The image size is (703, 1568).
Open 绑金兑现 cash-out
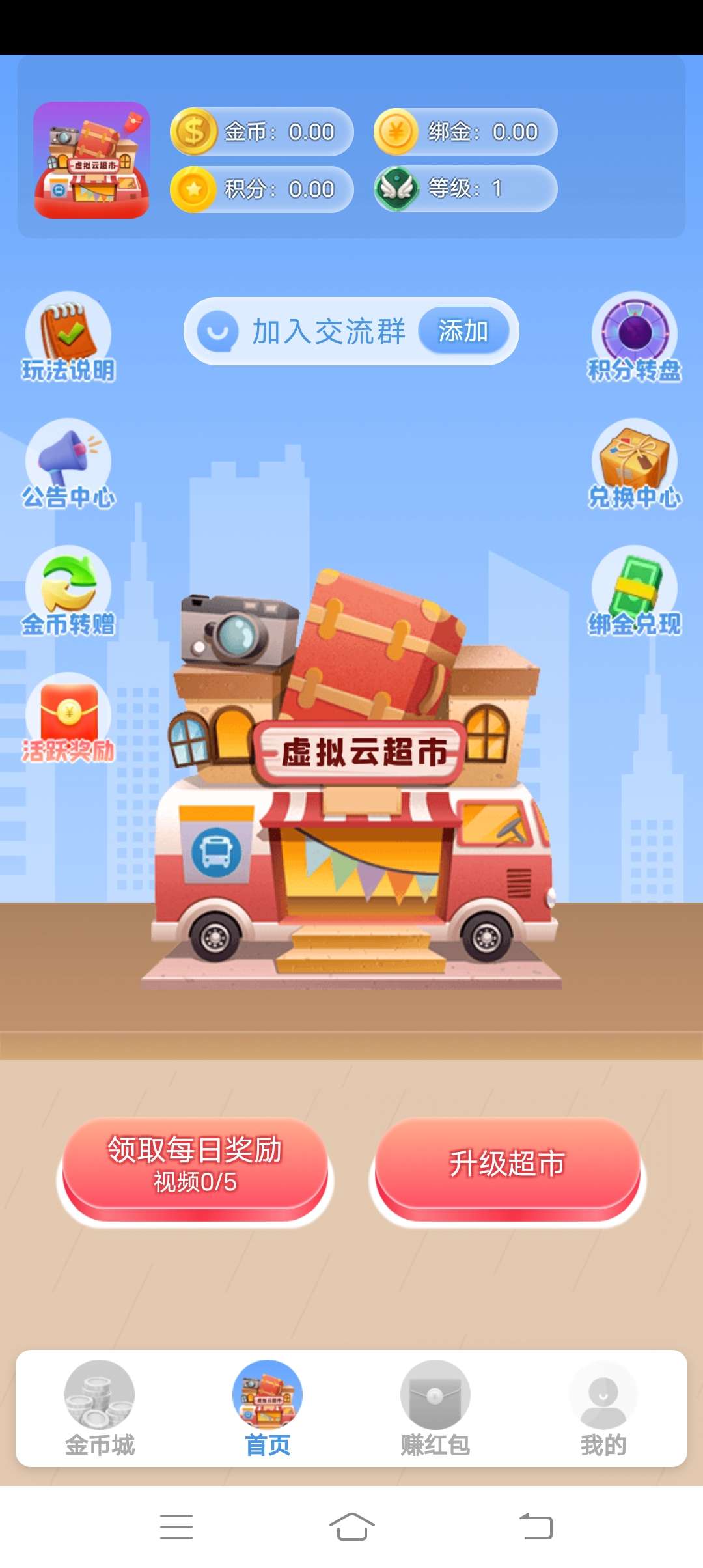point(635,591)
